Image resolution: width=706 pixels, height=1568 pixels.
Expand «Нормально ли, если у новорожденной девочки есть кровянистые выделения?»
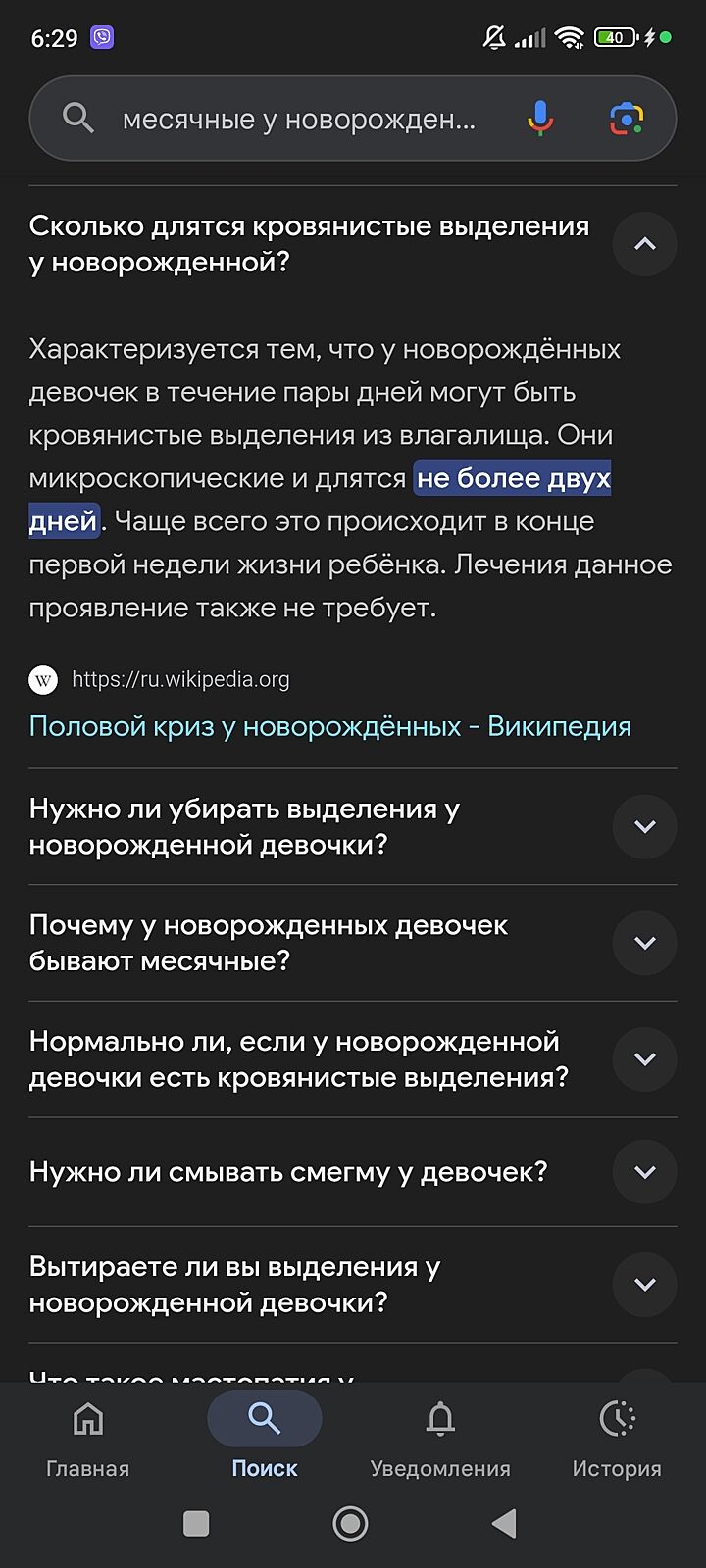[644, 1059]
